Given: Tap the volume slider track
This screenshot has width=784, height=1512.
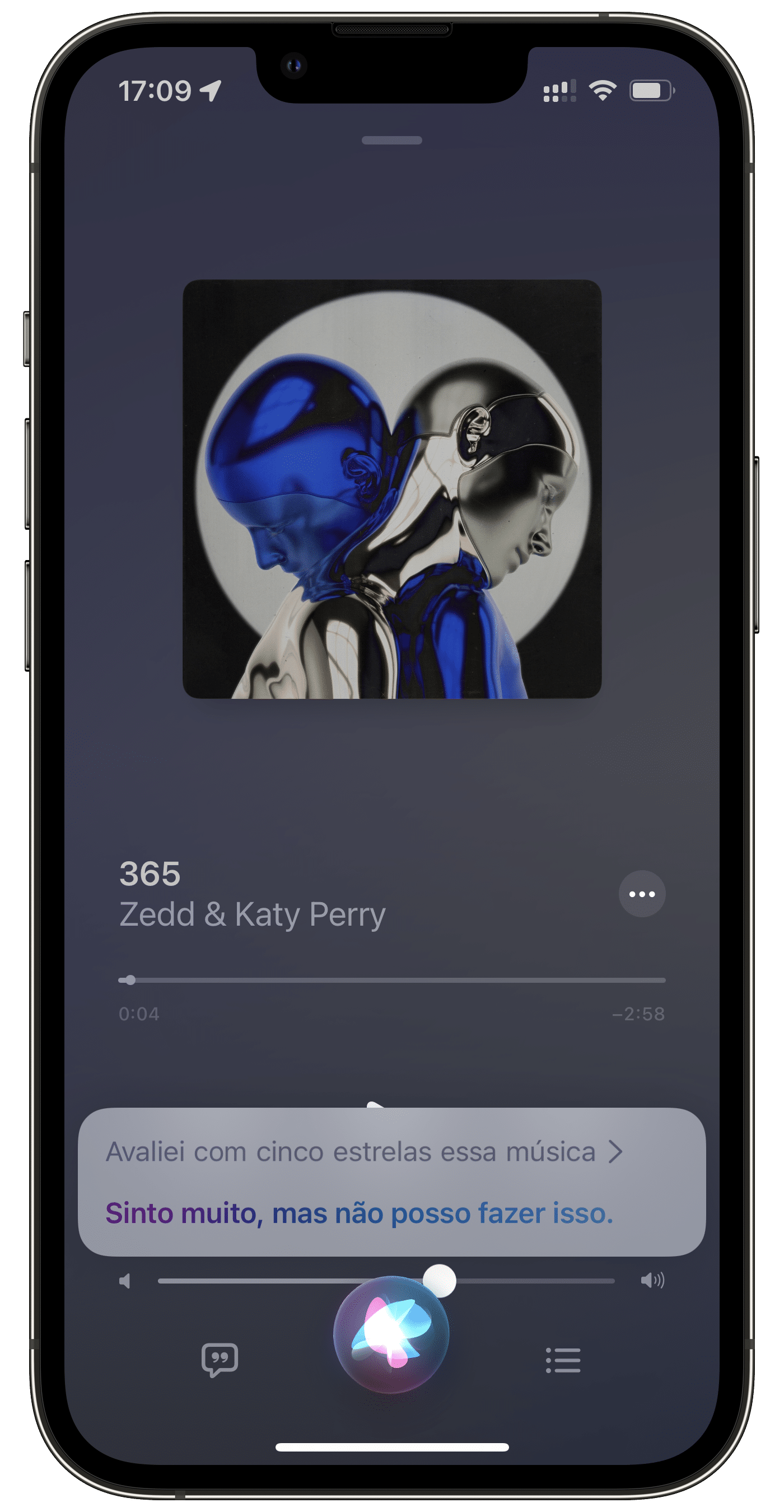Looking at the screenshot, I should click(x=386, y=1281).
